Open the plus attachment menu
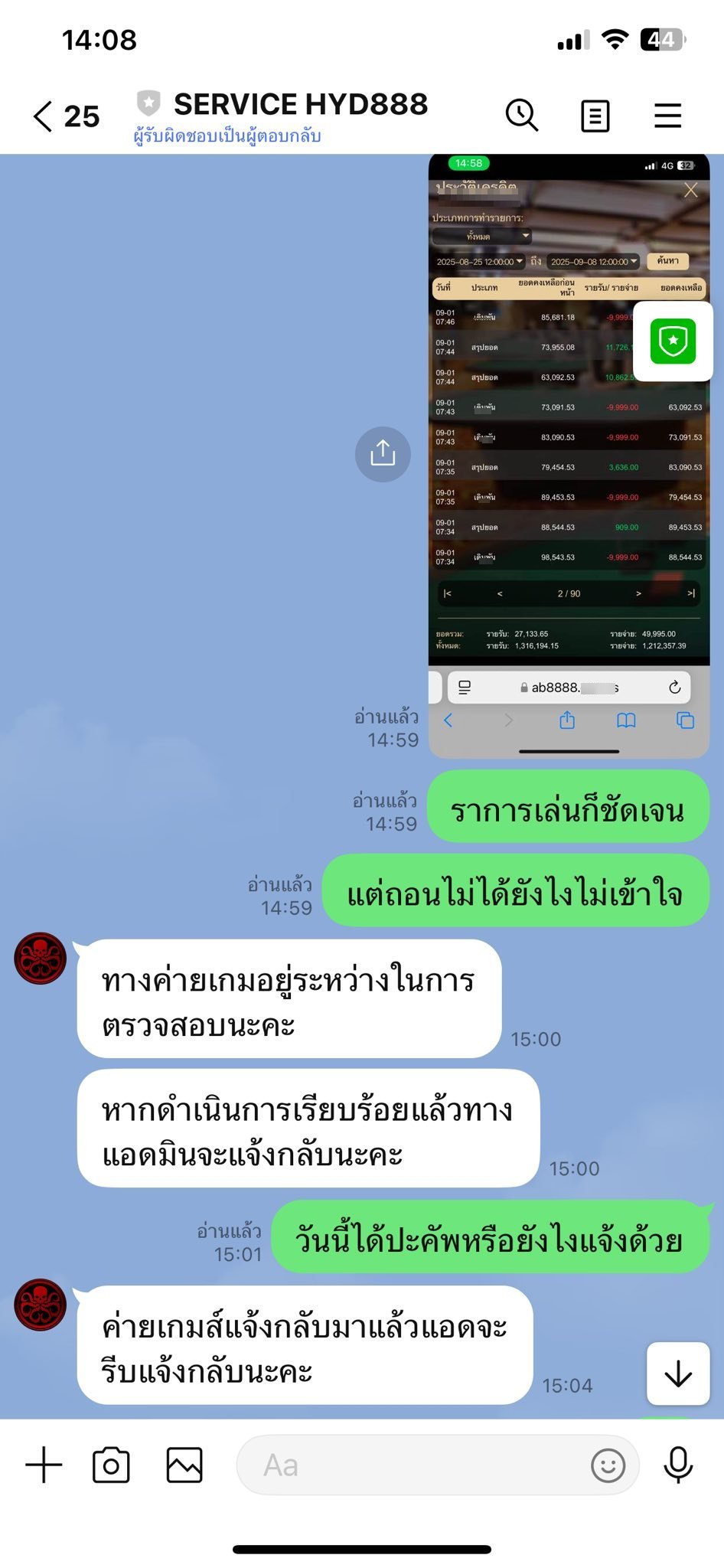This screenshot has height=1568, width=724. point(44,1465)
